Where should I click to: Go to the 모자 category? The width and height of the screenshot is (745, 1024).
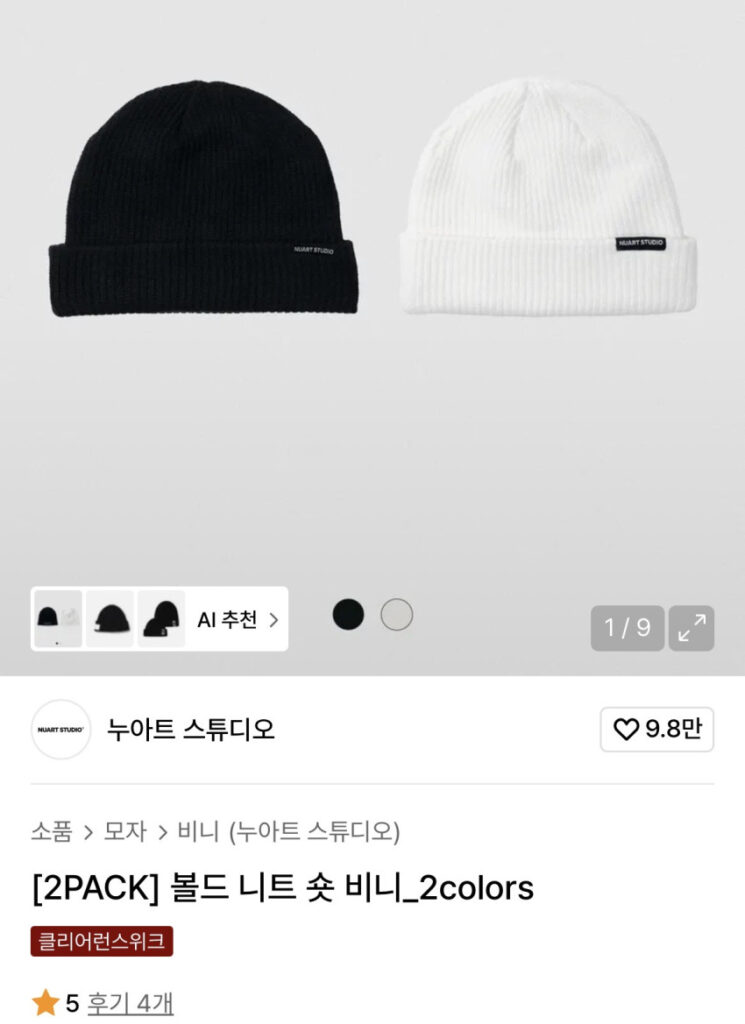125,831
